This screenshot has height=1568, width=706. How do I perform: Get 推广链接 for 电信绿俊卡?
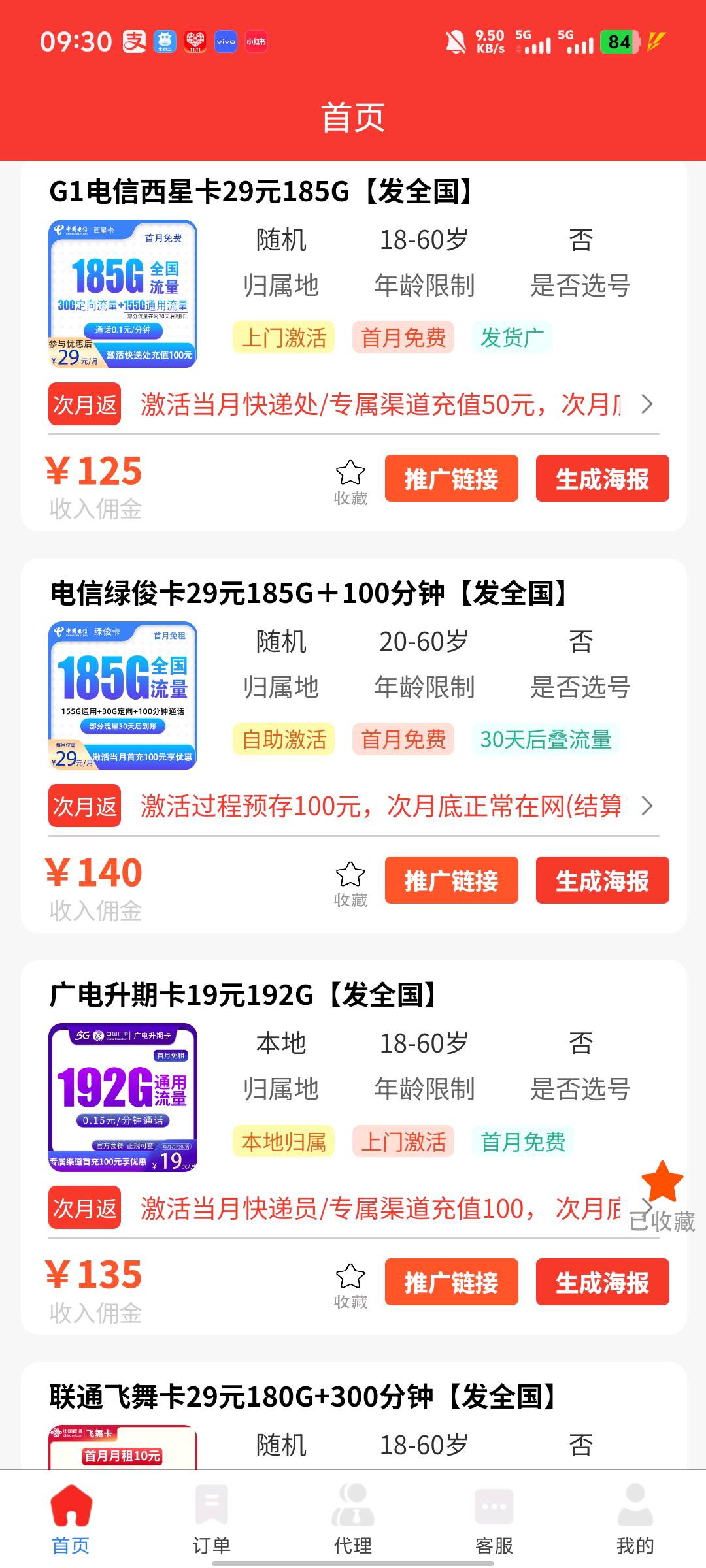point(451,881)
